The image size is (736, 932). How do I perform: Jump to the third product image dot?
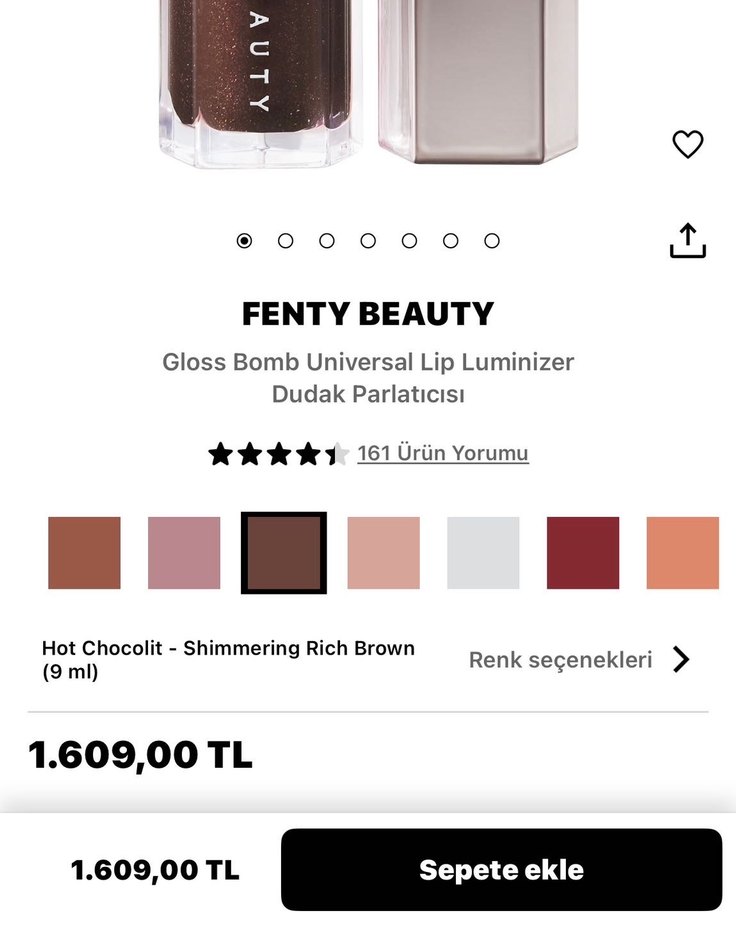tap(327, 240)
